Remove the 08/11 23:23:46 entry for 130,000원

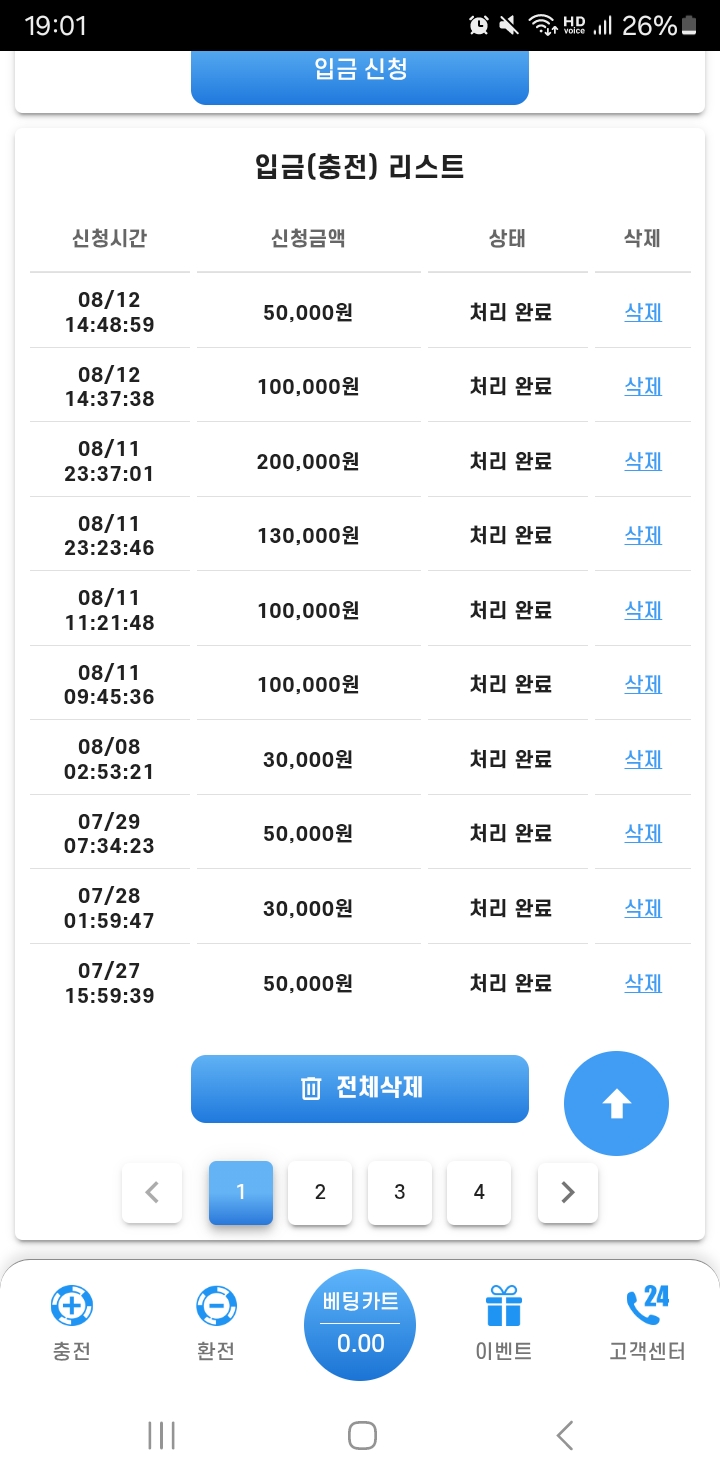643,536
